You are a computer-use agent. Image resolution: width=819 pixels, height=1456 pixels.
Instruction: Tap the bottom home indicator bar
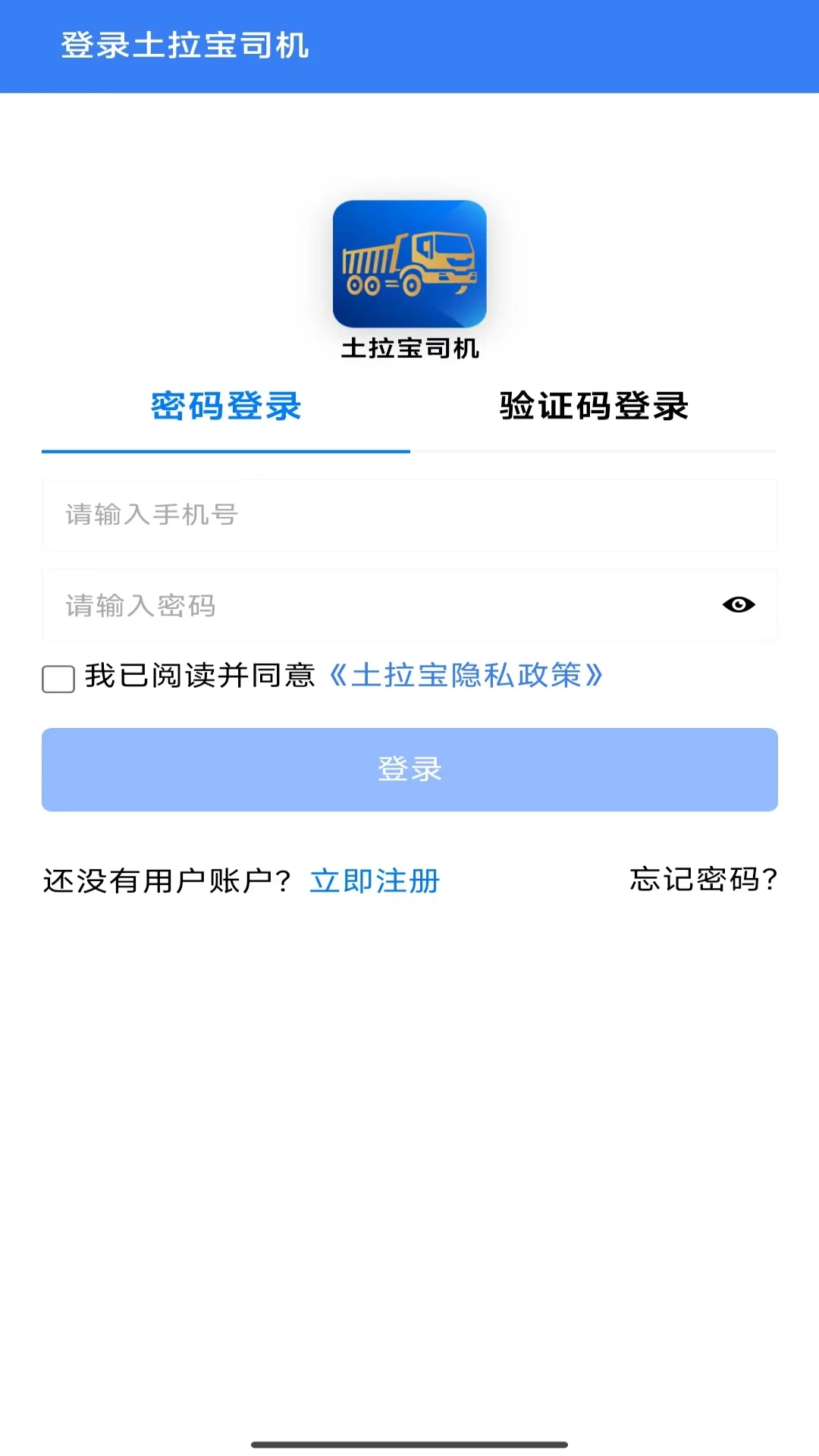(409, 1445)
